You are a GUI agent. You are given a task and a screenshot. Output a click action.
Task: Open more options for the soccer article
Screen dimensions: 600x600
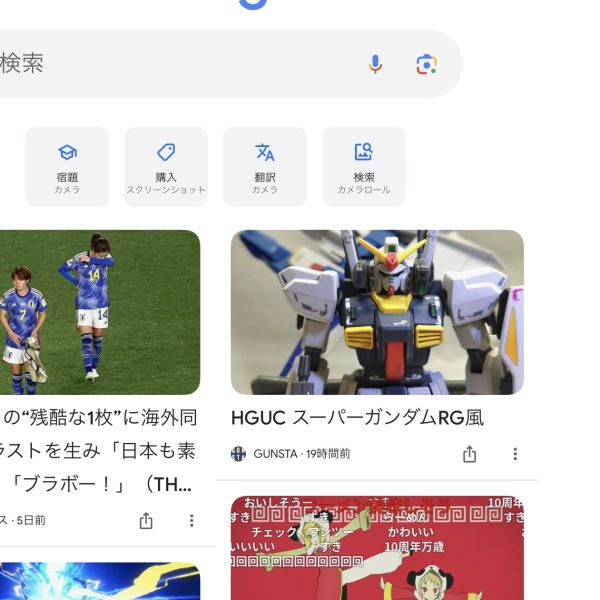pyautogui.click(x=191, y=520)
